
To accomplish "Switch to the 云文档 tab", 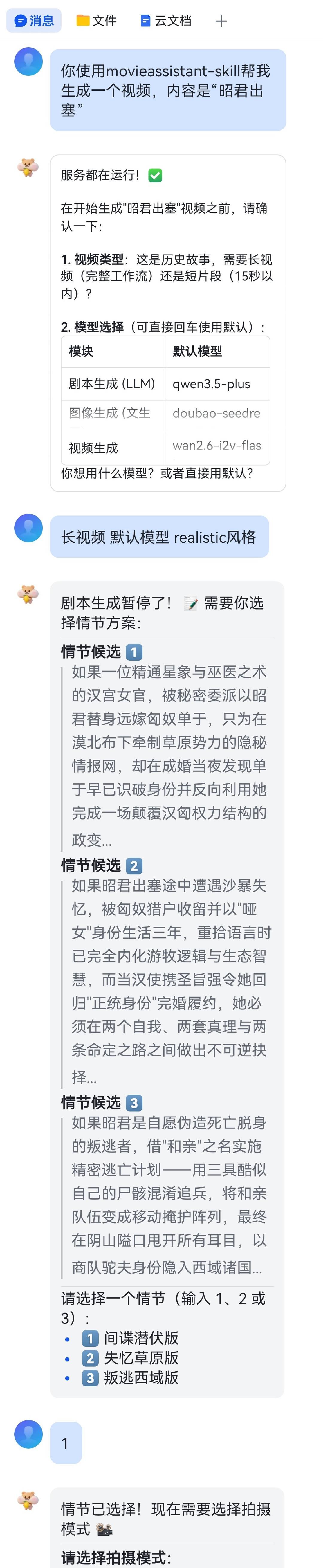I will coord(165,21).
